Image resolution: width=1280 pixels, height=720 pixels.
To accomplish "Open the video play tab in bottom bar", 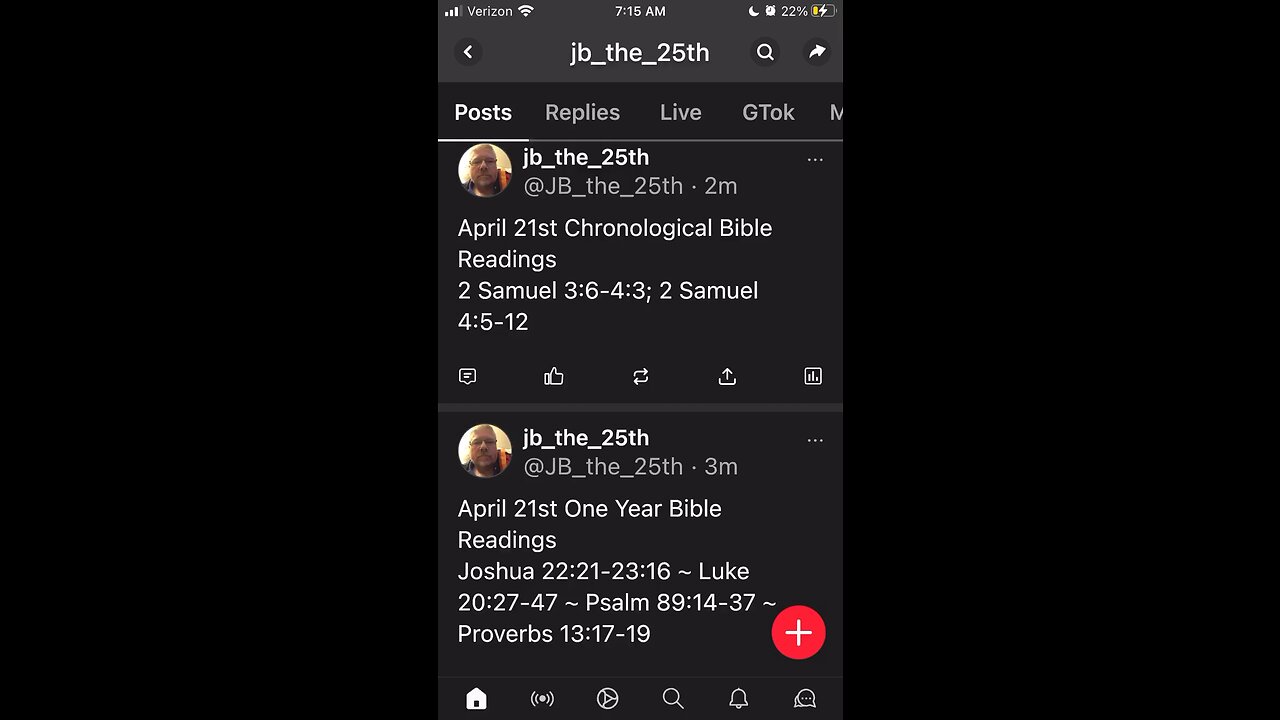I will pos(607,699).
